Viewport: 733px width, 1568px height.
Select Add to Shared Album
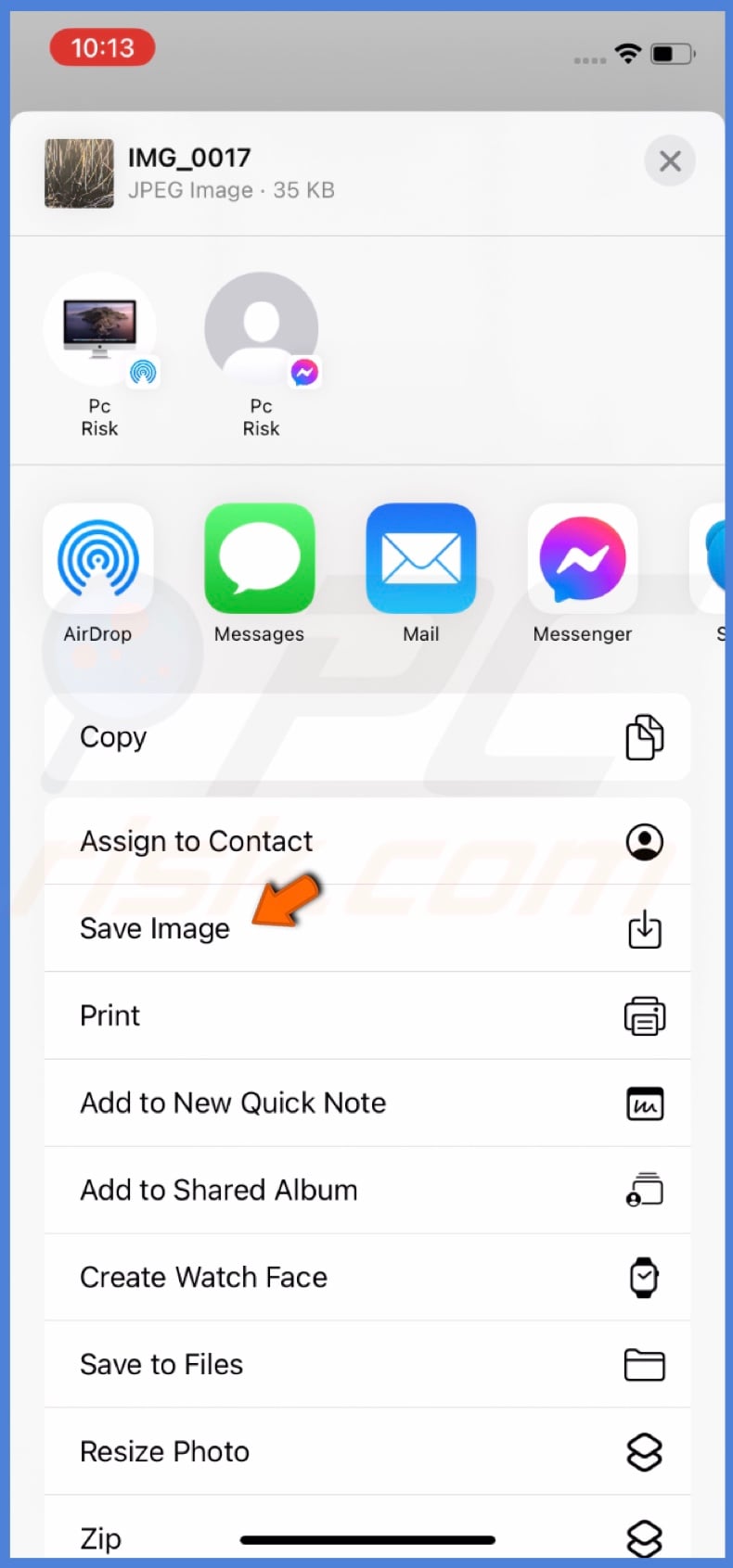367,1191
